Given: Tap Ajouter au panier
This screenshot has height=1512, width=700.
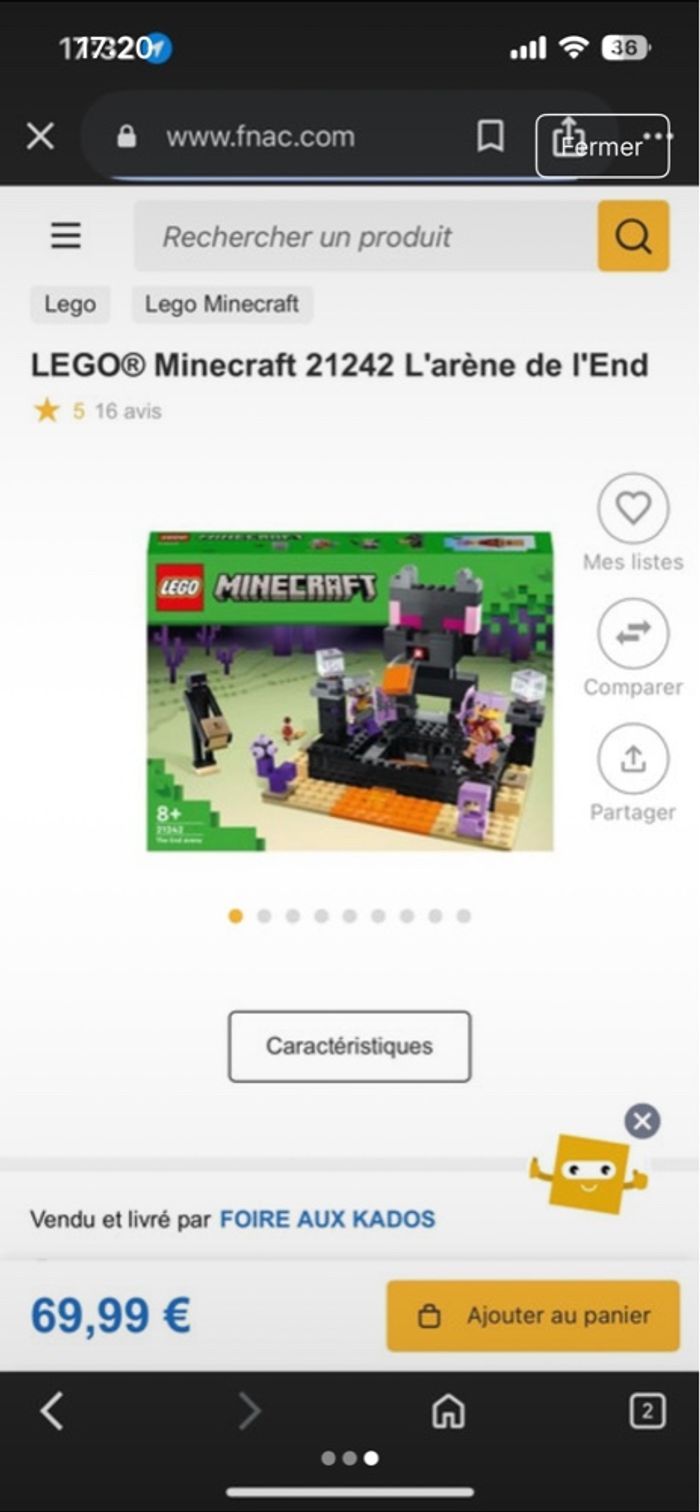Looking at the screenshot, I should (x=533, y=1316).
